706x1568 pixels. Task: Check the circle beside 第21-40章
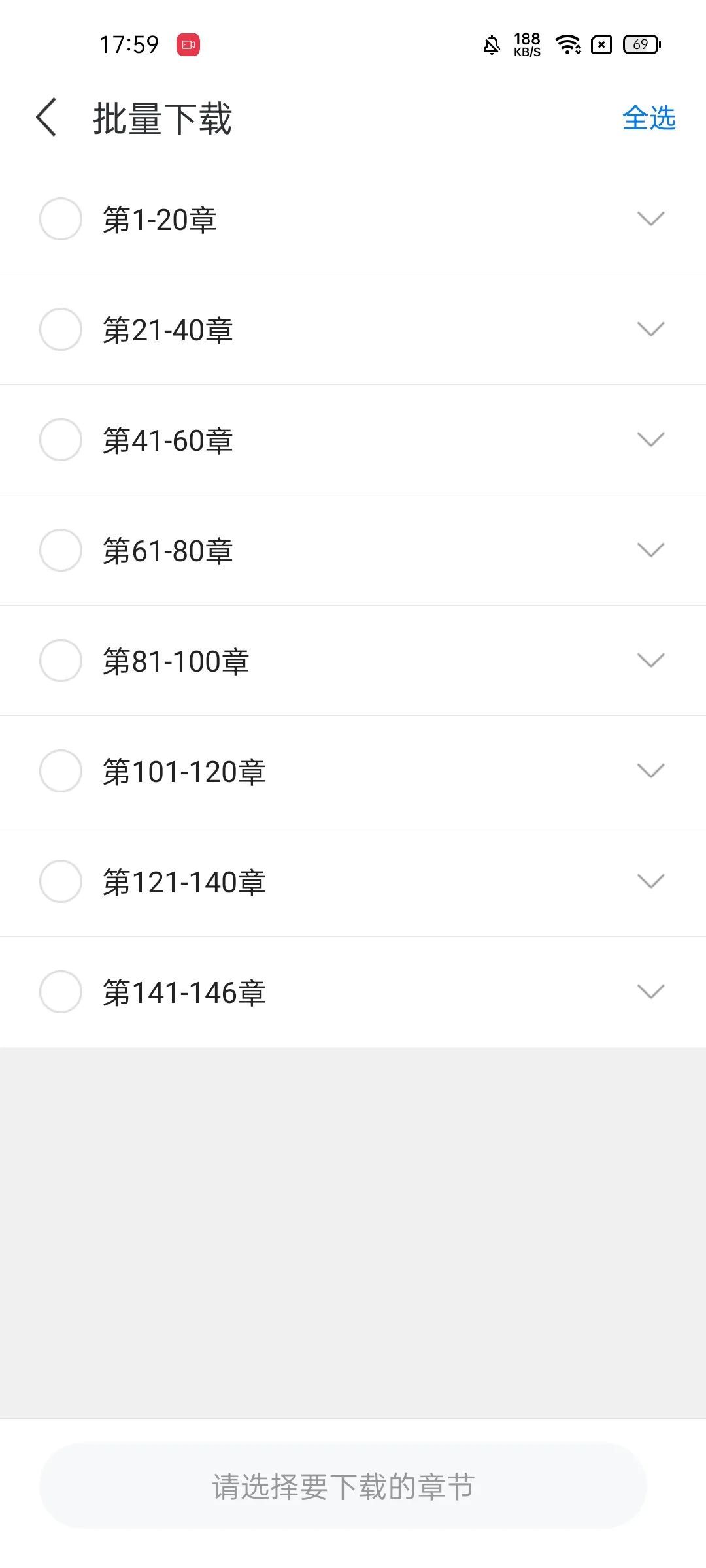(61, 329)
